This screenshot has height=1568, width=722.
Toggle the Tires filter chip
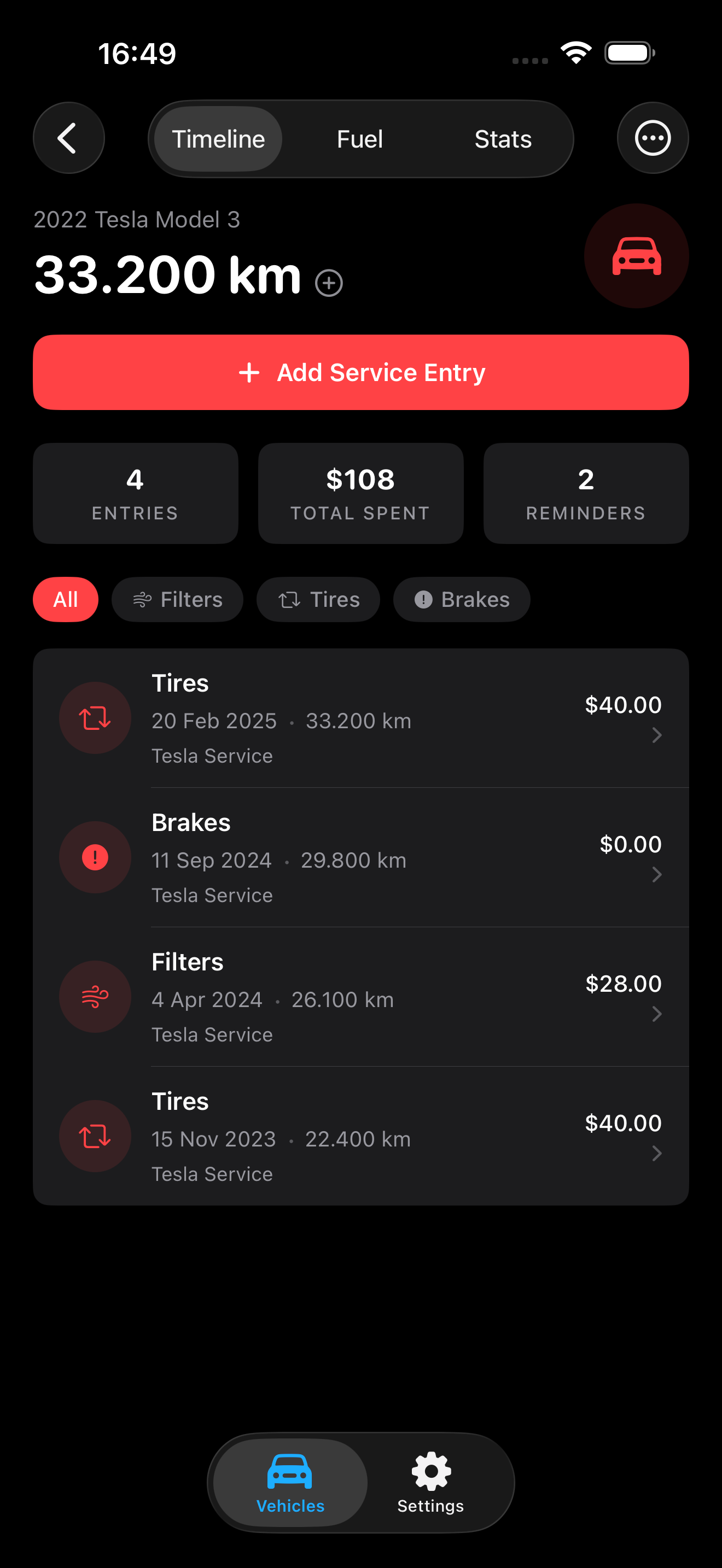(318, 600)
